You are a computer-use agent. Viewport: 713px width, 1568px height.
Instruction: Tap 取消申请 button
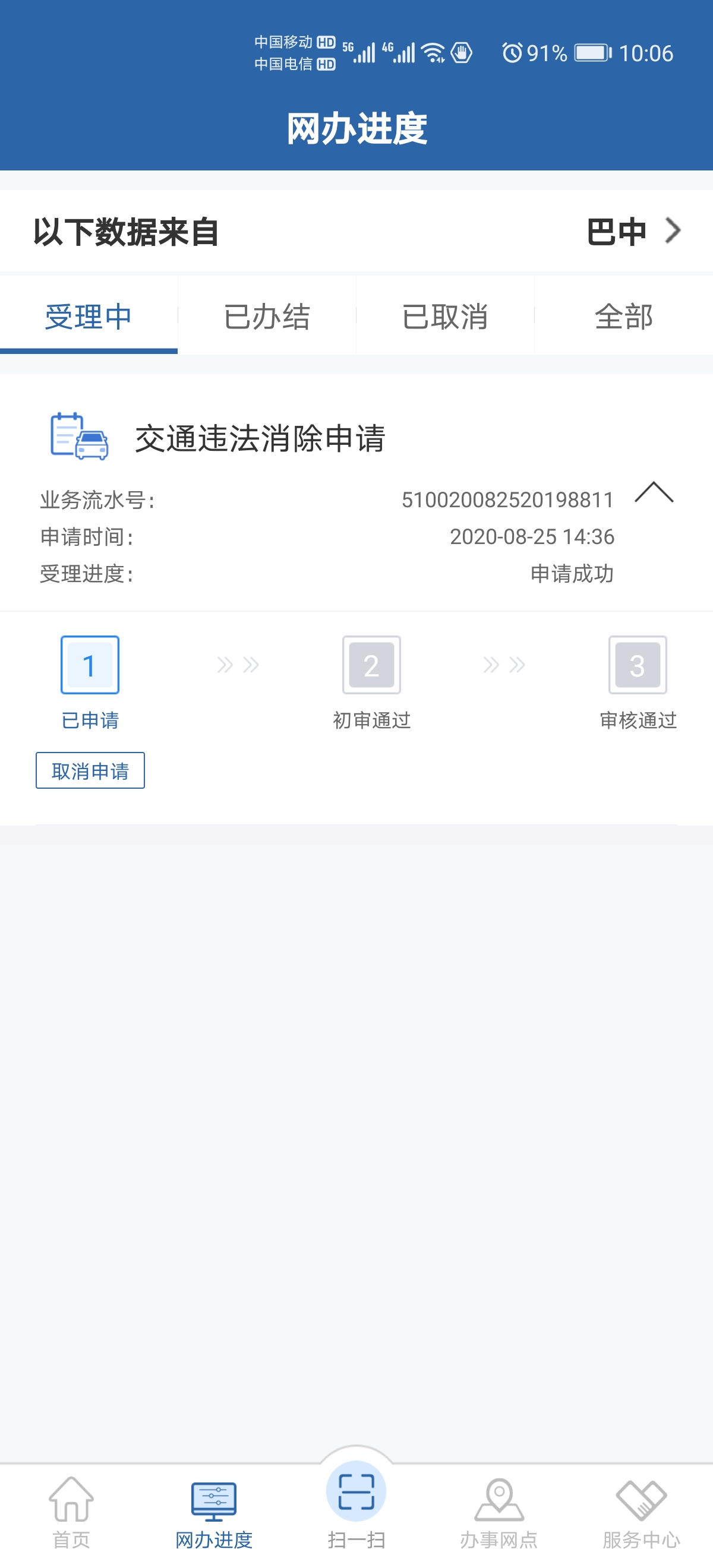click(90, 770)
